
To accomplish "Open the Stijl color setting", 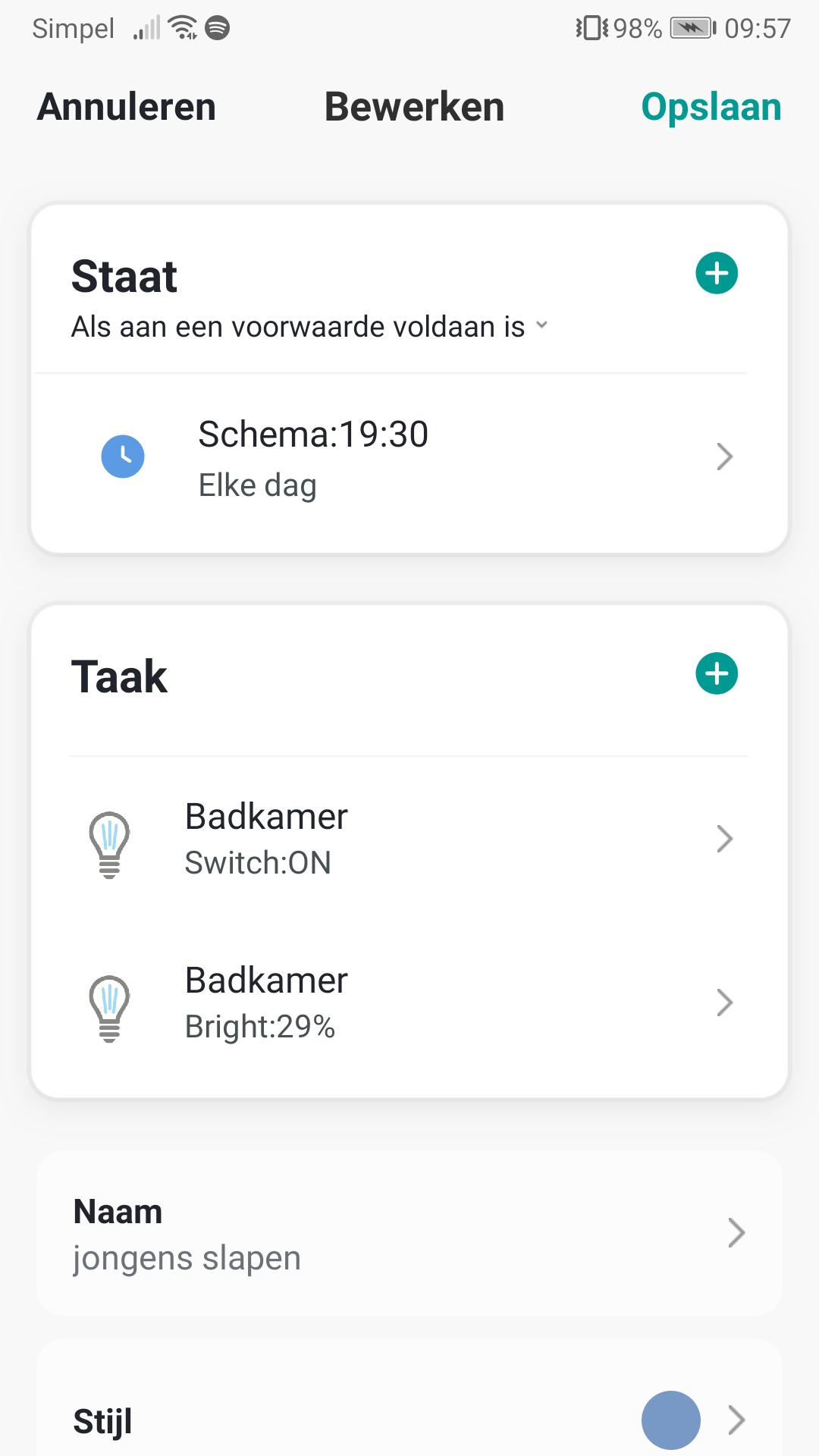I will (409, 1420).
